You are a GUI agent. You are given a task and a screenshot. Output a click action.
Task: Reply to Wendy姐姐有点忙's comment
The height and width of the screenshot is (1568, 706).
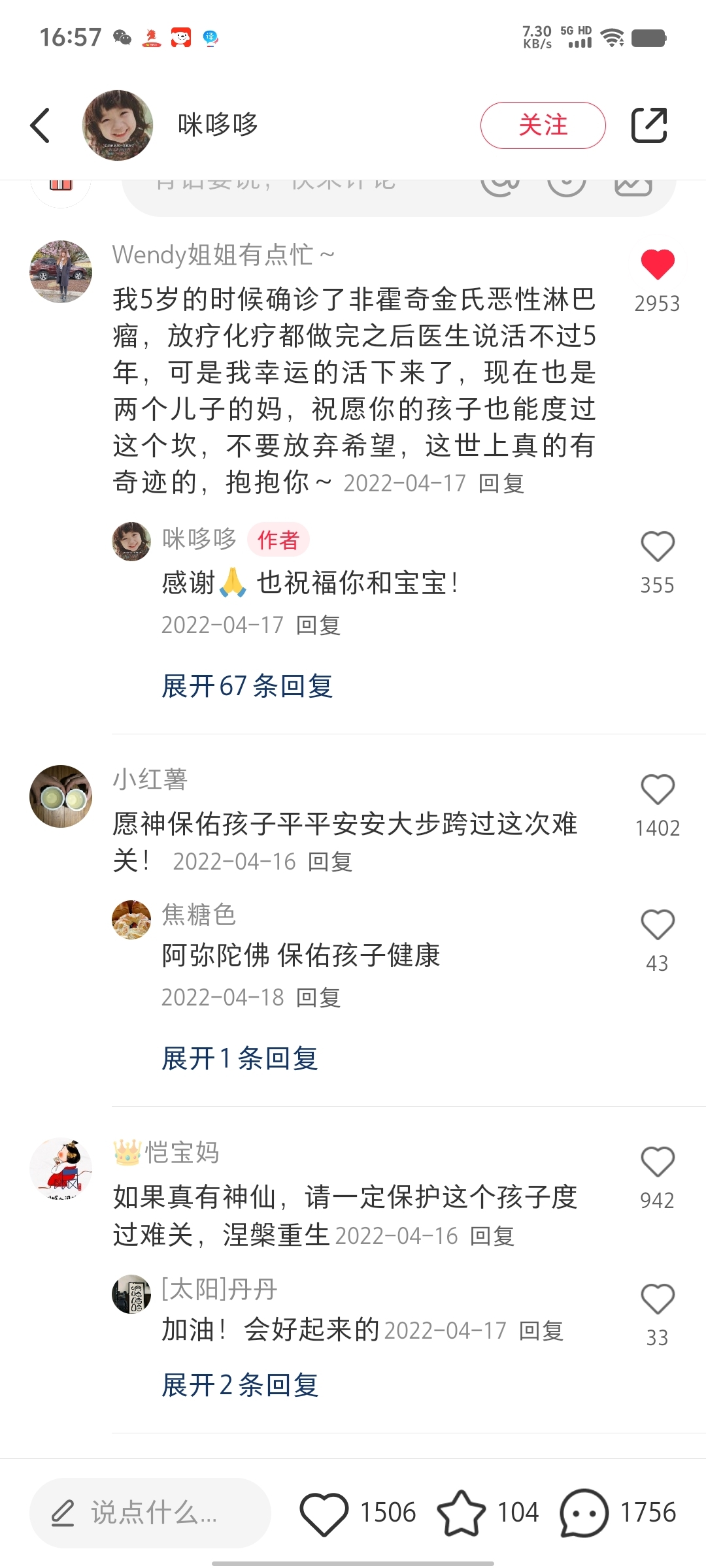[501, 484]
